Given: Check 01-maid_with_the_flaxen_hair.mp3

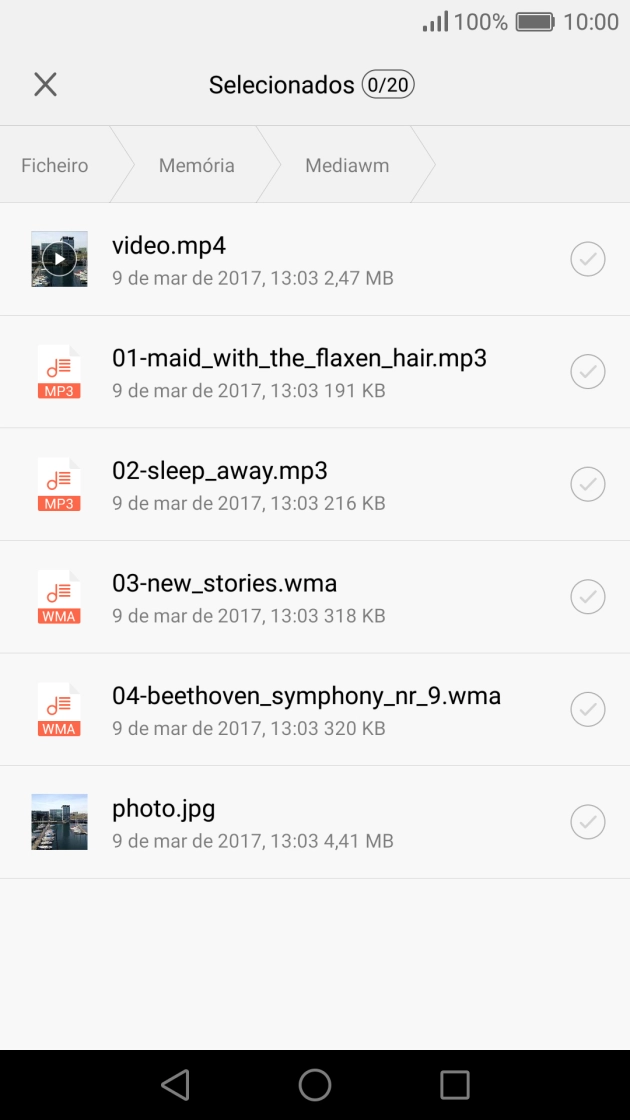Looking at the screenshot, I should pos(588,372).
